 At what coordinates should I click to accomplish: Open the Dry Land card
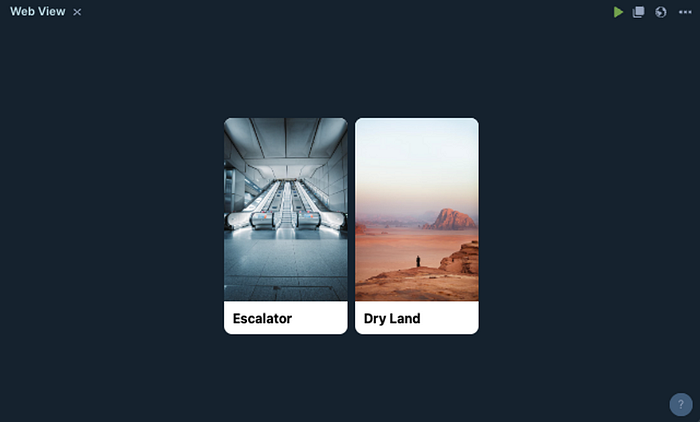416,225
